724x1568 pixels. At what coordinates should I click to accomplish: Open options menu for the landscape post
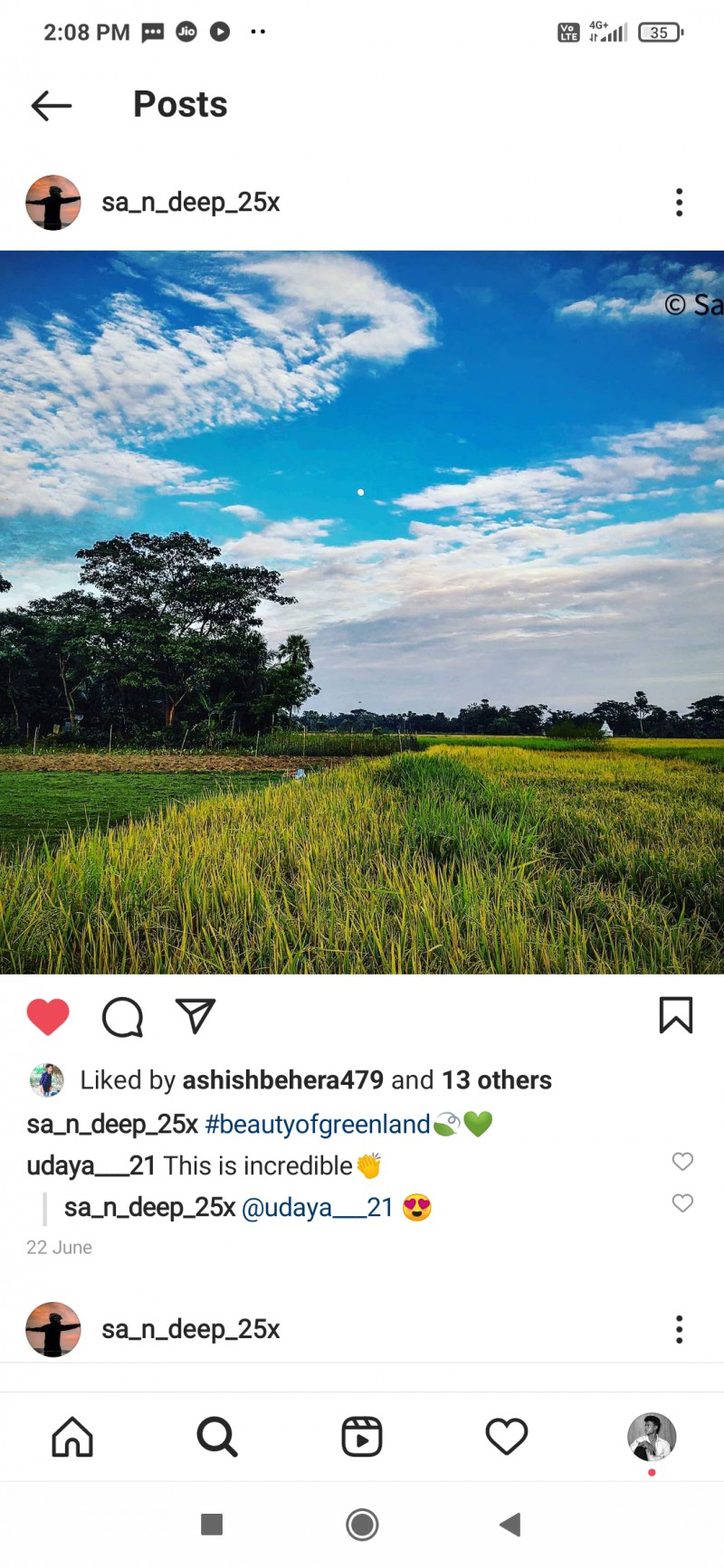pyautogui.click(x=679, y=203)
